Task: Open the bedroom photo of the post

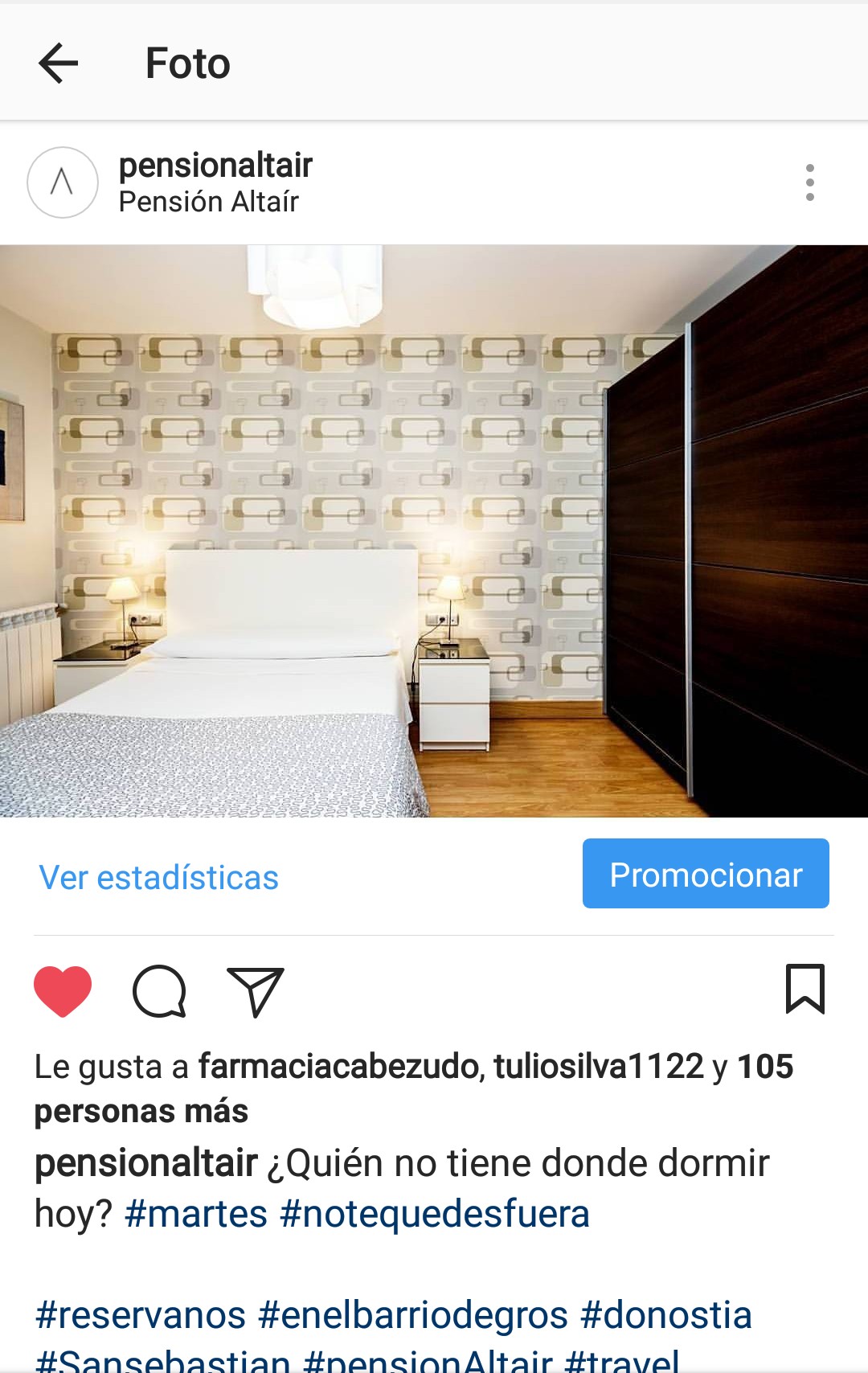Action: click(x=434, y=531)
